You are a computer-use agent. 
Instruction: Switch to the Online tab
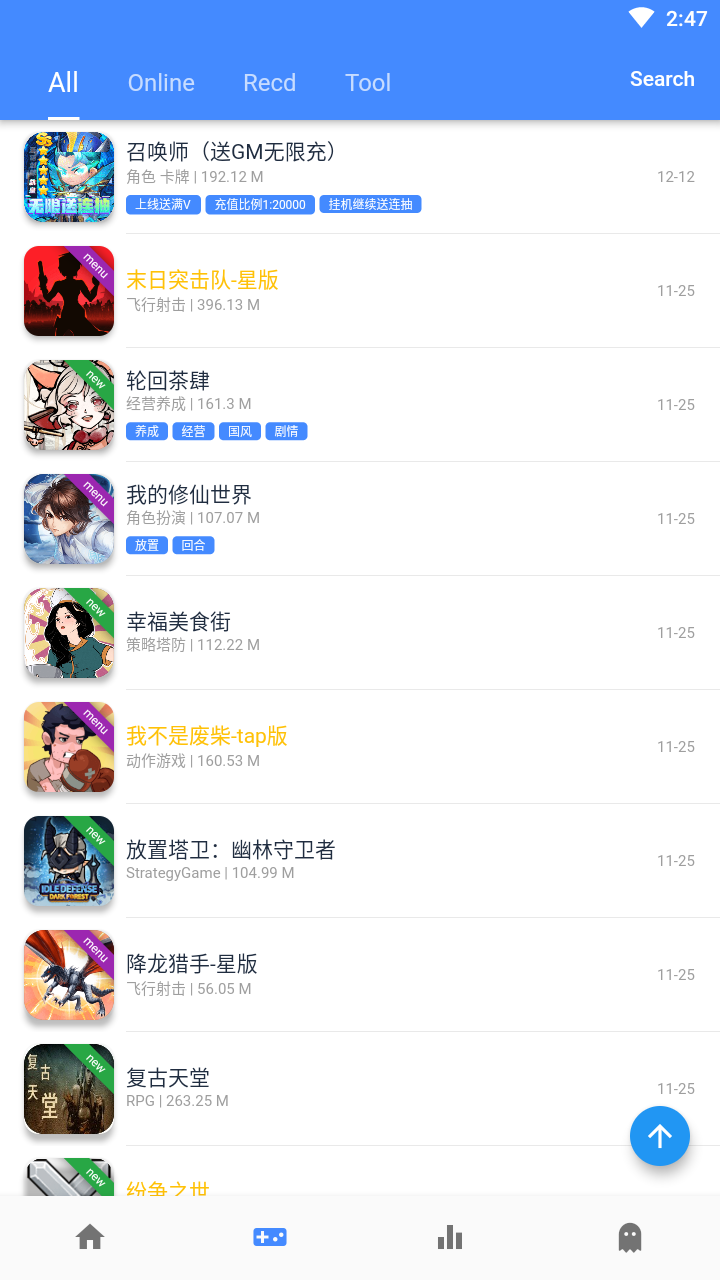click(x=161, y=83)
